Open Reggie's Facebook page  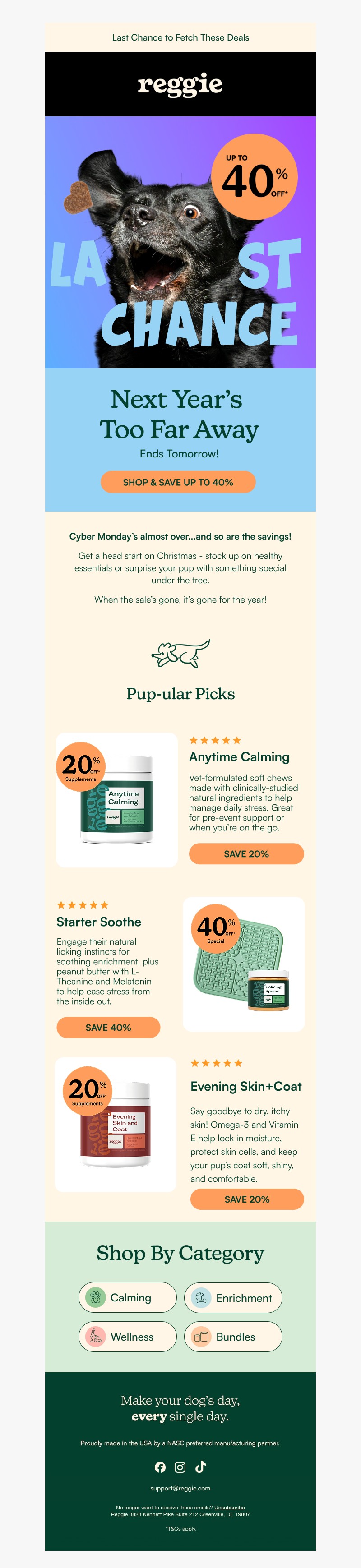point(160,1467)
